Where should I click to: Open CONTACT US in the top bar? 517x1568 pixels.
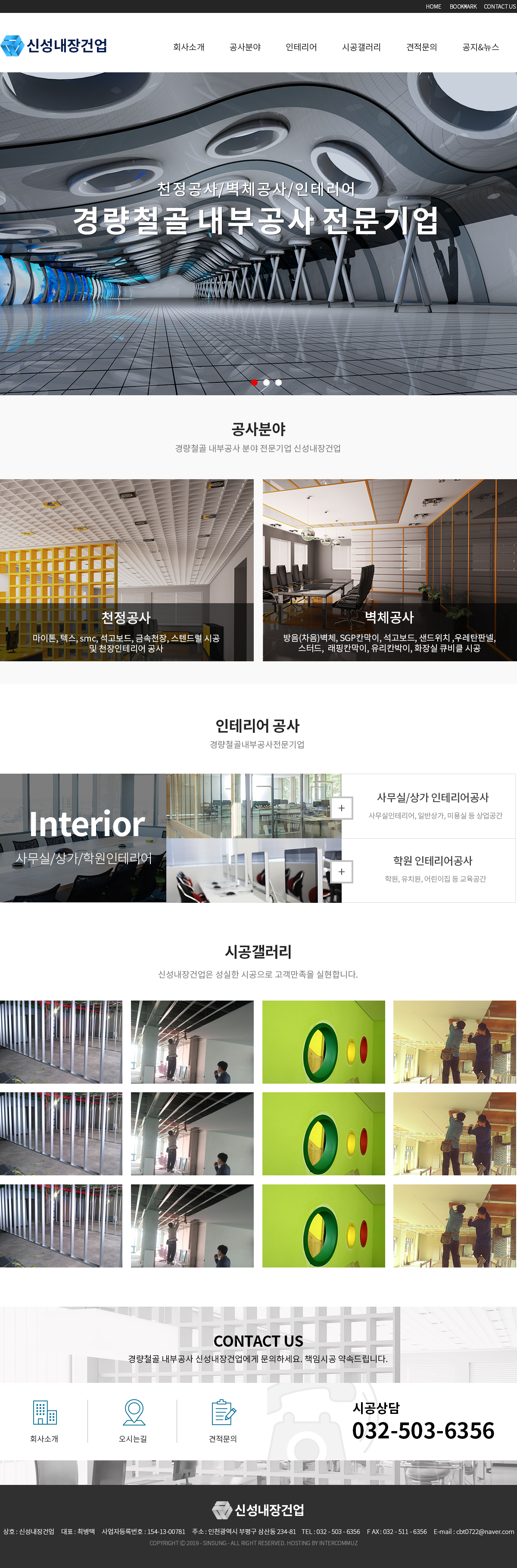499,7
